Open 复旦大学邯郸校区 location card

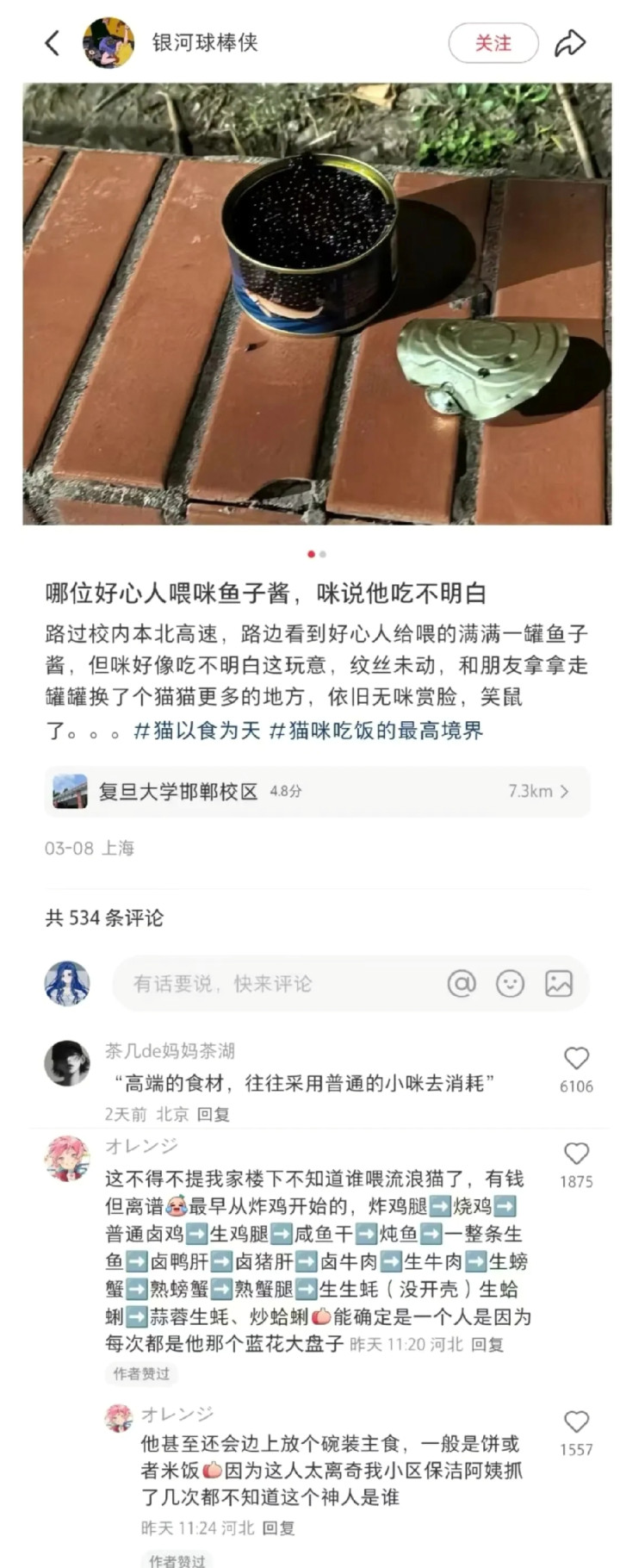pyautogui.click(x=317, y=791)
